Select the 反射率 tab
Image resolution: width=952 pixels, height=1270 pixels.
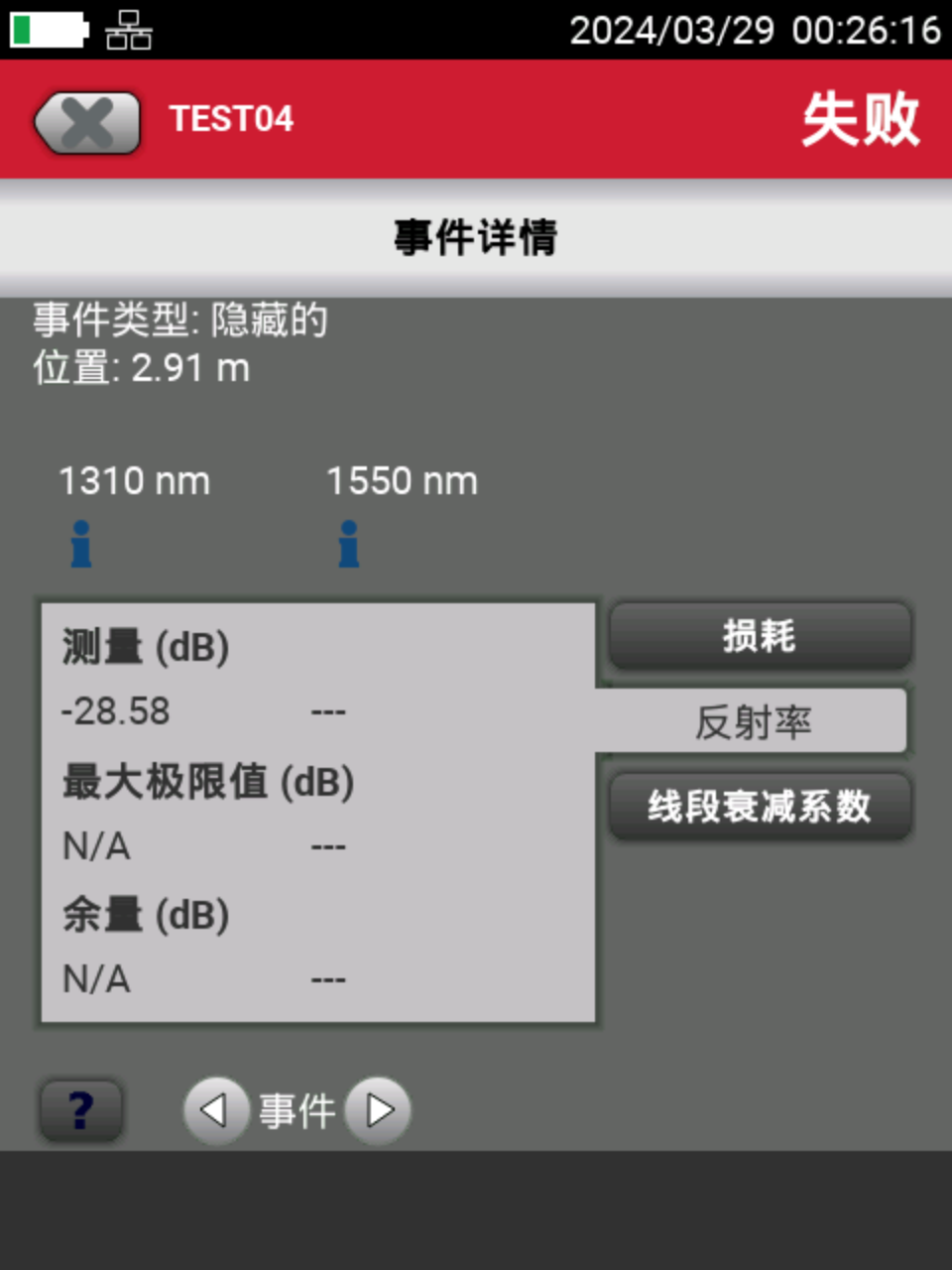pos(753,722)
